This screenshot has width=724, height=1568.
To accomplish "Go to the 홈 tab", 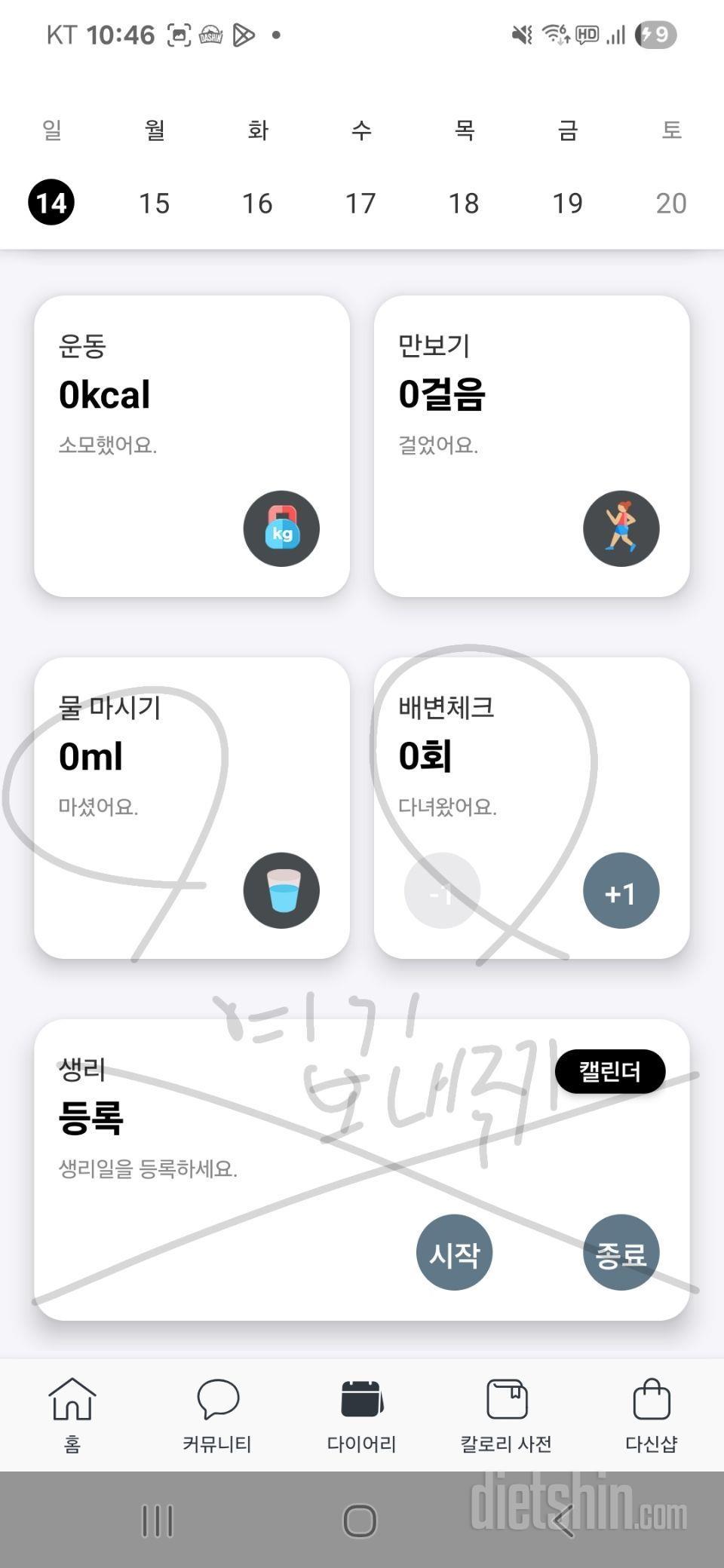I will [72, 1414].
